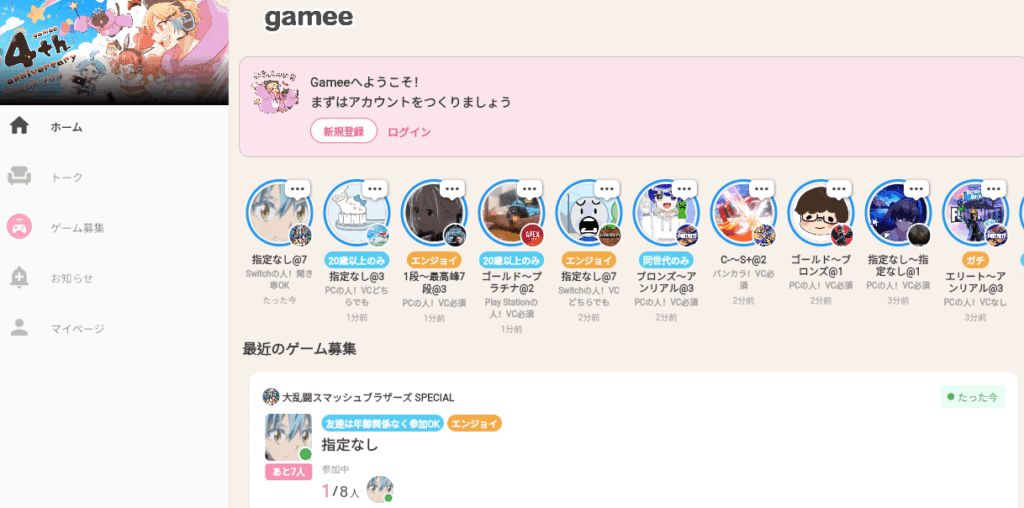Open options menu on C-〜S+@2 story

762,188
